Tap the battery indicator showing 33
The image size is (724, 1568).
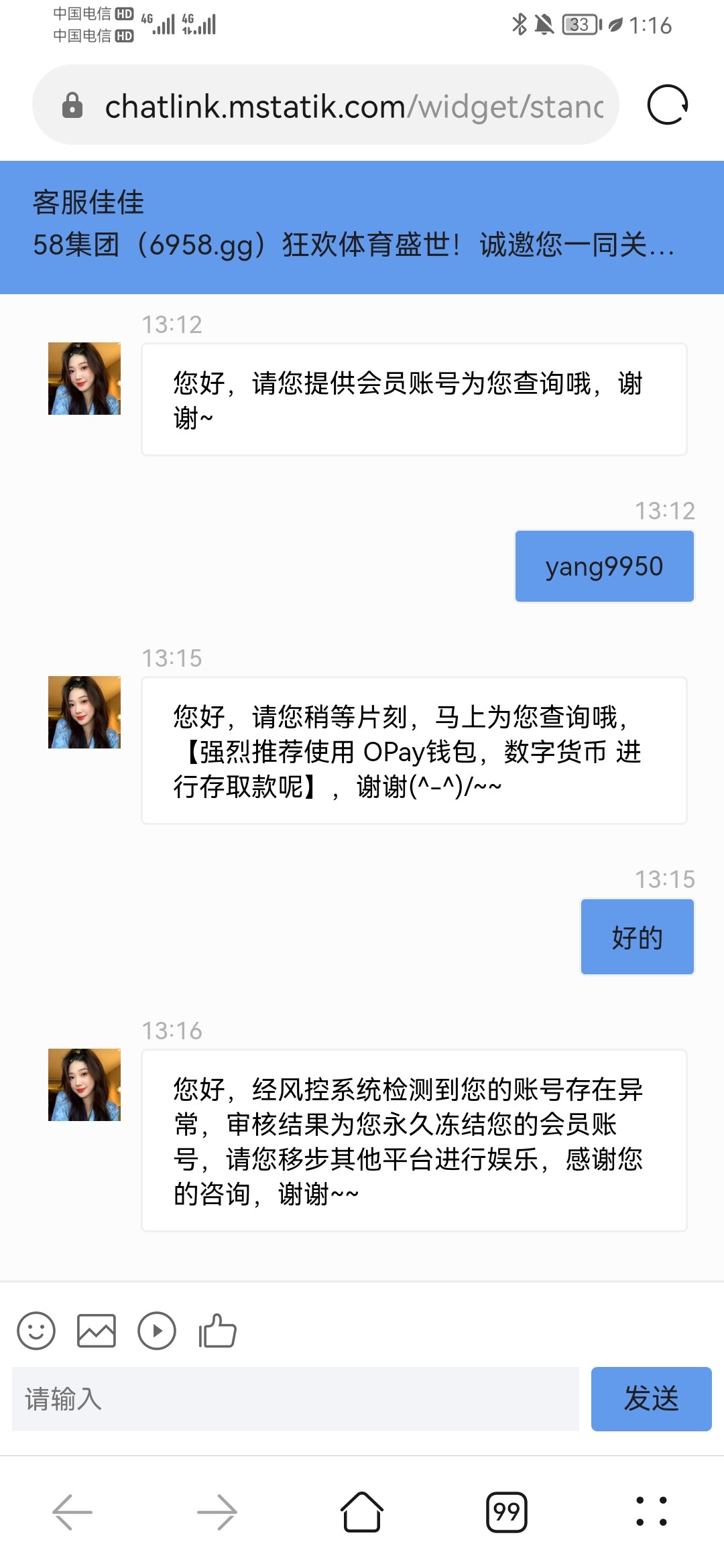pos(580,25)
